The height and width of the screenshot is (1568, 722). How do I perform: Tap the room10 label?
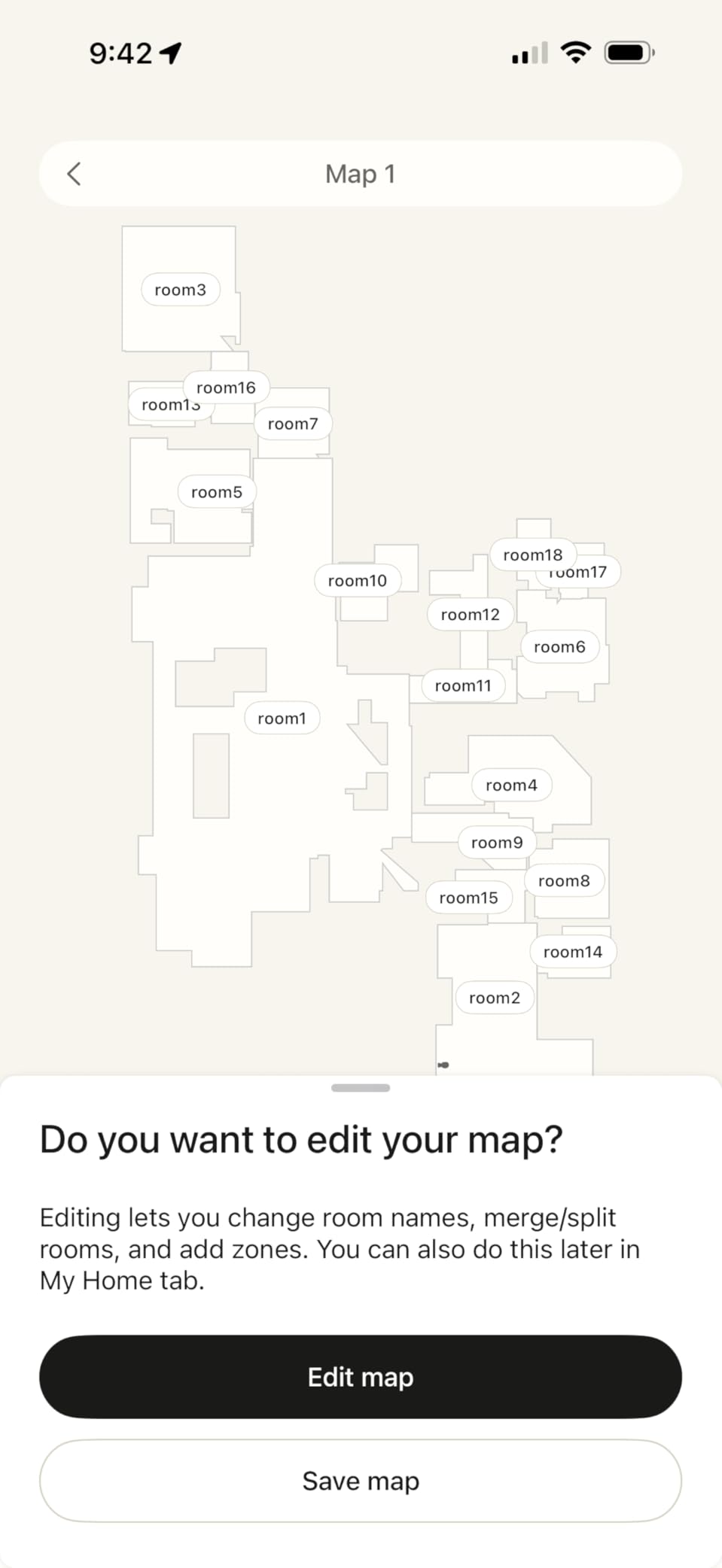pos(357,581)
